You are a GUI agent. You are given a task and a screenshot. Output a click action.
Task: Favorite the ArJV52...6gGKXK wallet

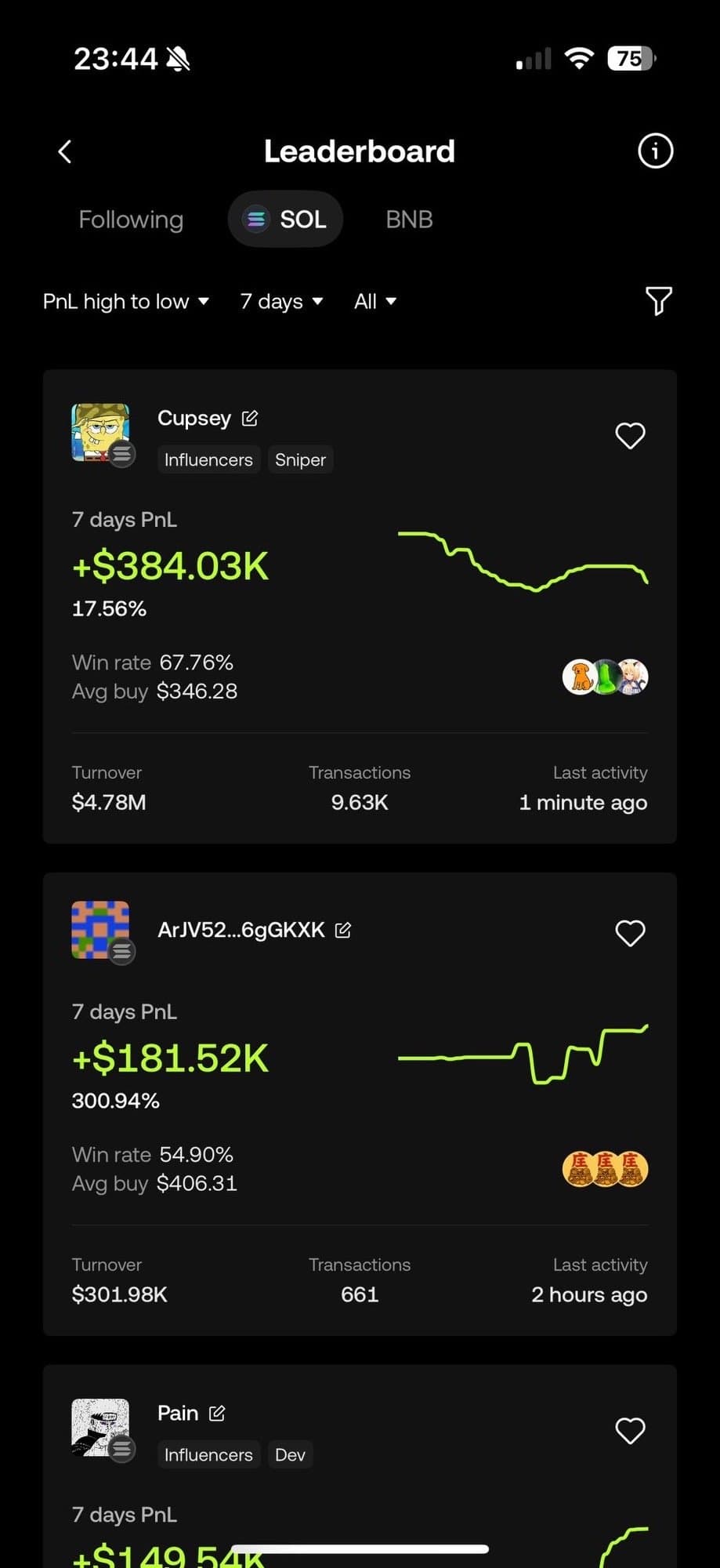[x=630, y=933]
